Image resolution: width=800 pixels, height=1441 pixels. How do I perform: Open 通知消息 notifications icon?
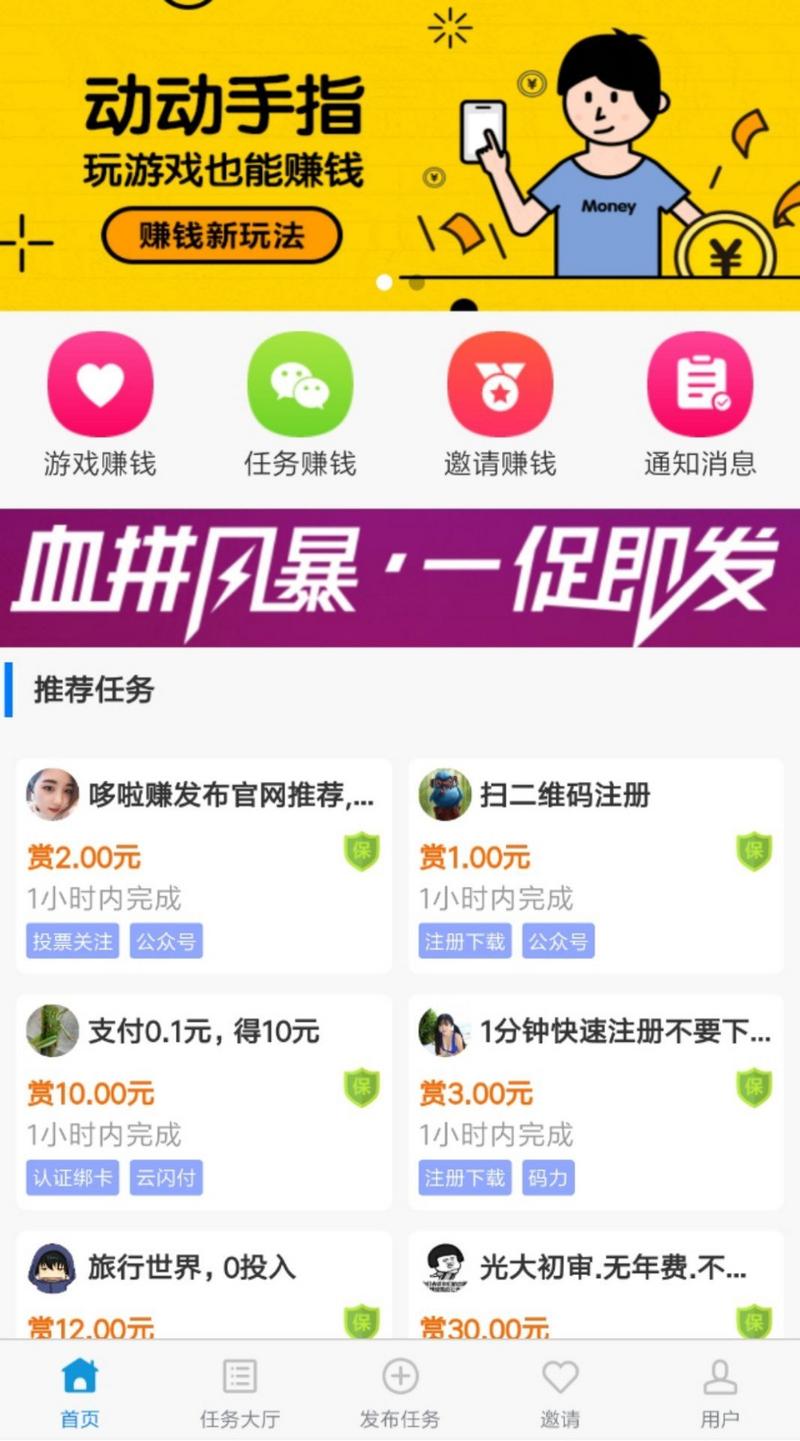tap(700, 383)
